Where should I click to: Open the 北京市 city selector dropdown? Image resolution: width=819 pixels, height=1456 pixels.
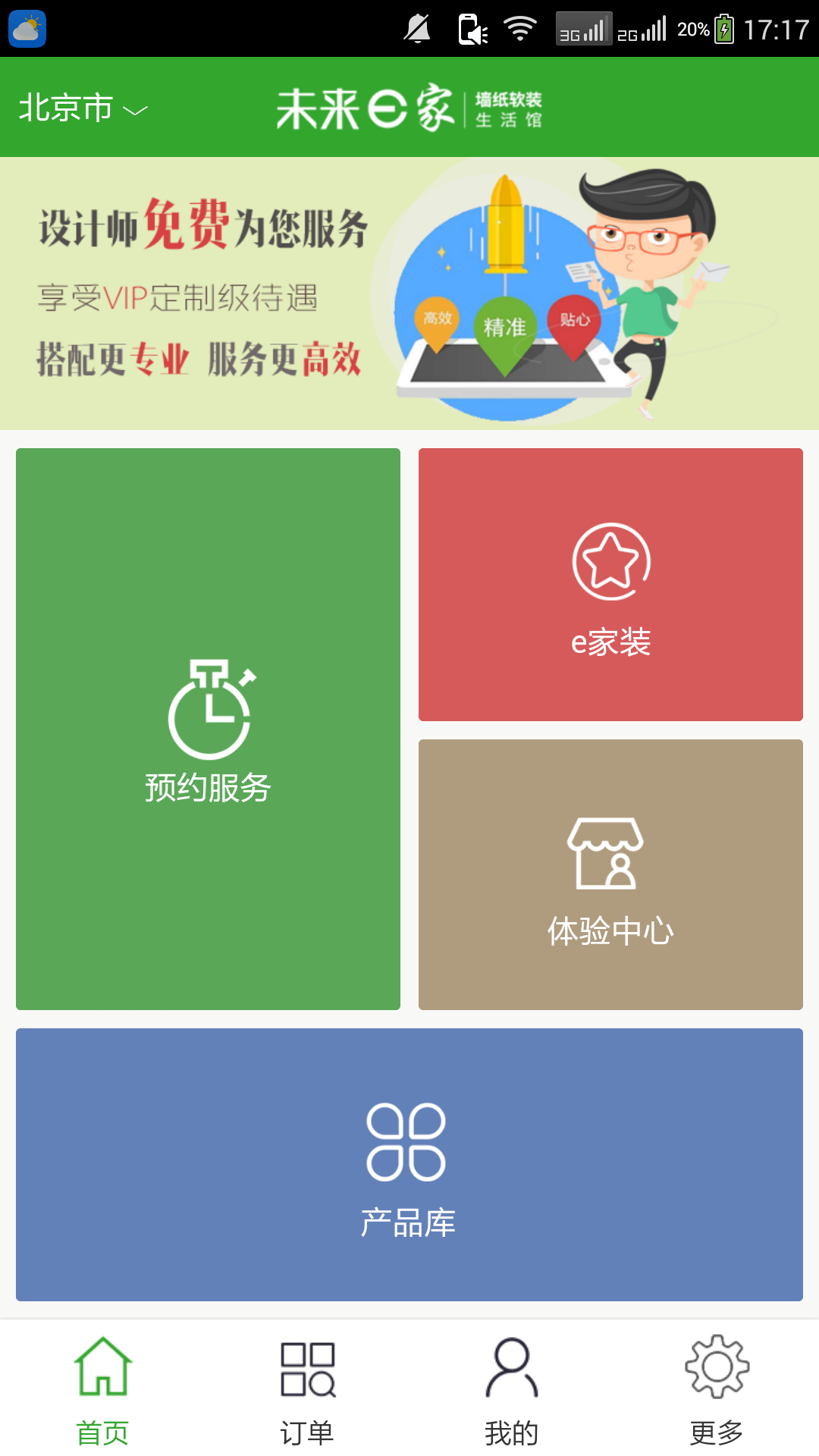(82, 108)
